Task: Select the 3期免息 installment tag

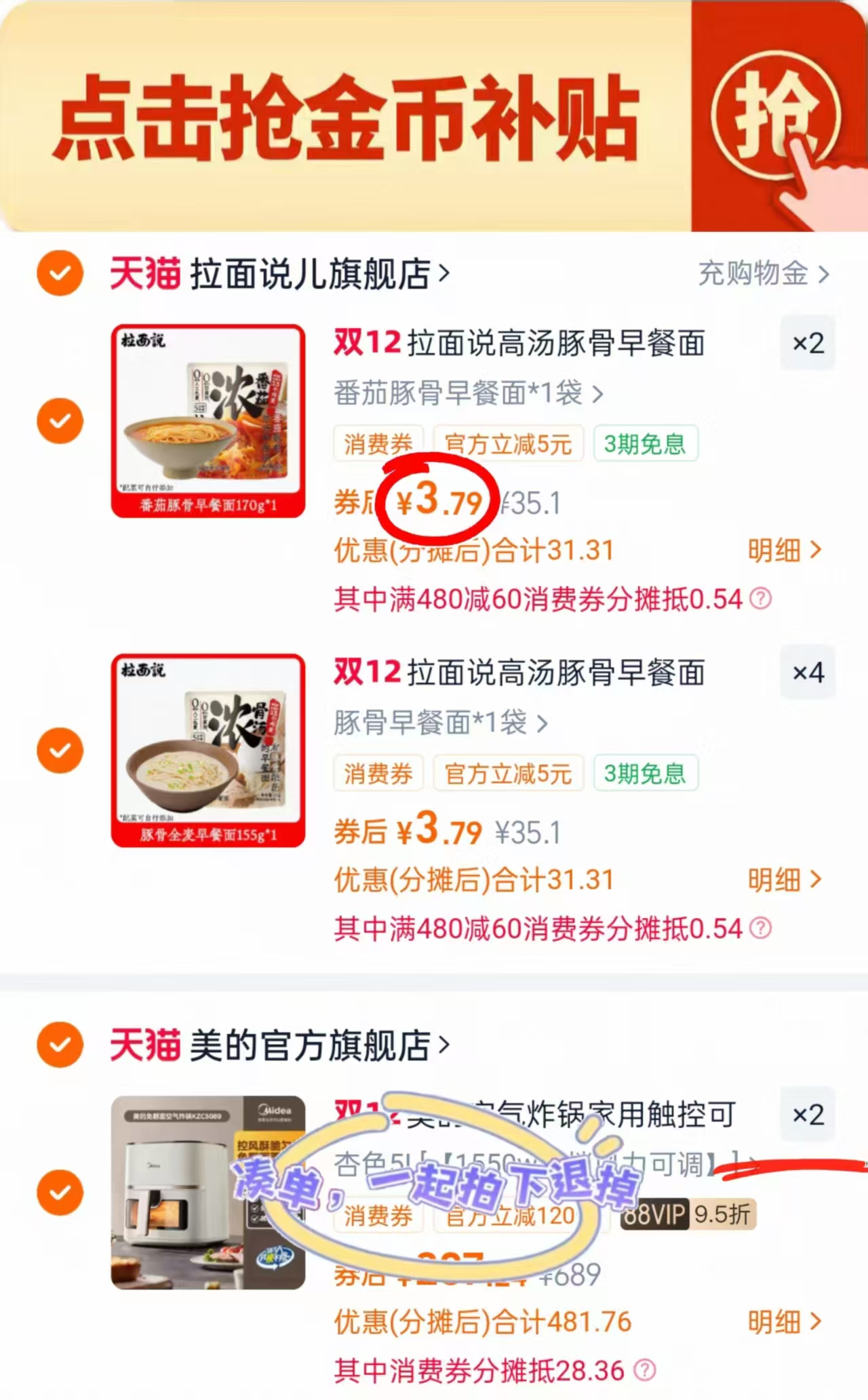Action: [x=644, y=444]
